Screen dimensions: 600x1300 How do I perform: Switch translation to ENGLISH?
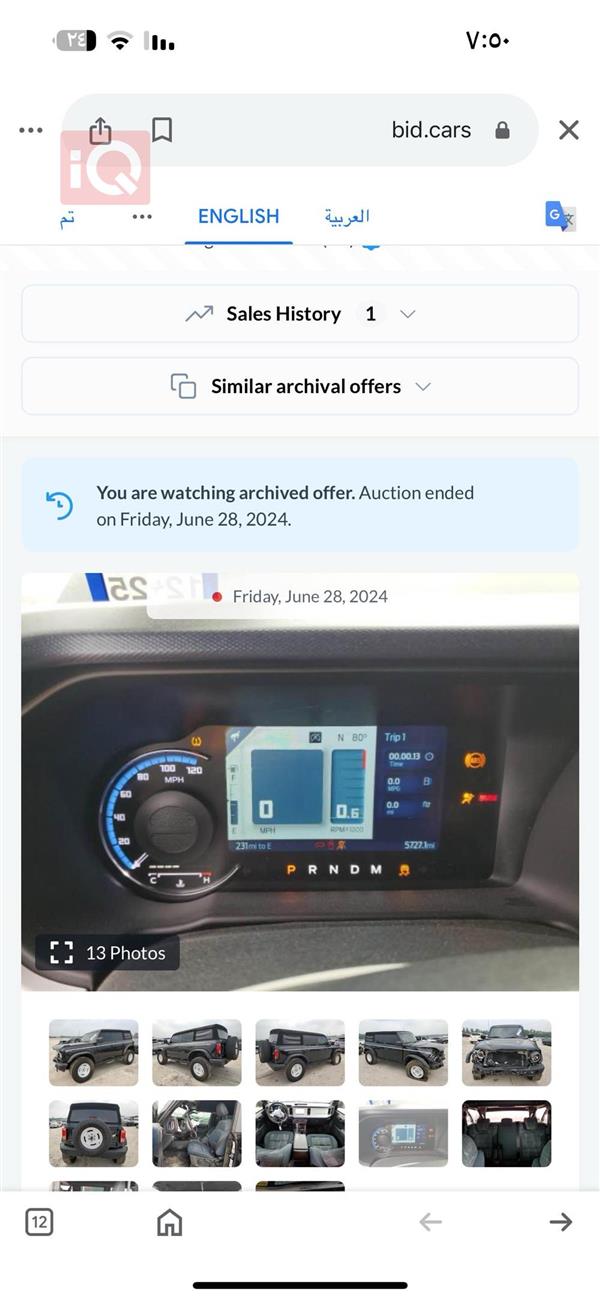(x=238, y=216)
